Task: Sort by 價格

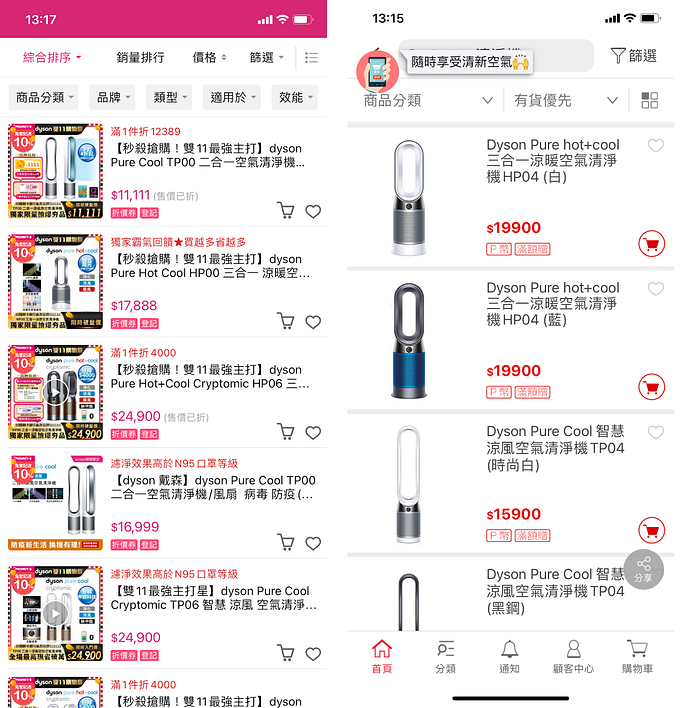Action: pyautogui.click(x=209, y=57)
